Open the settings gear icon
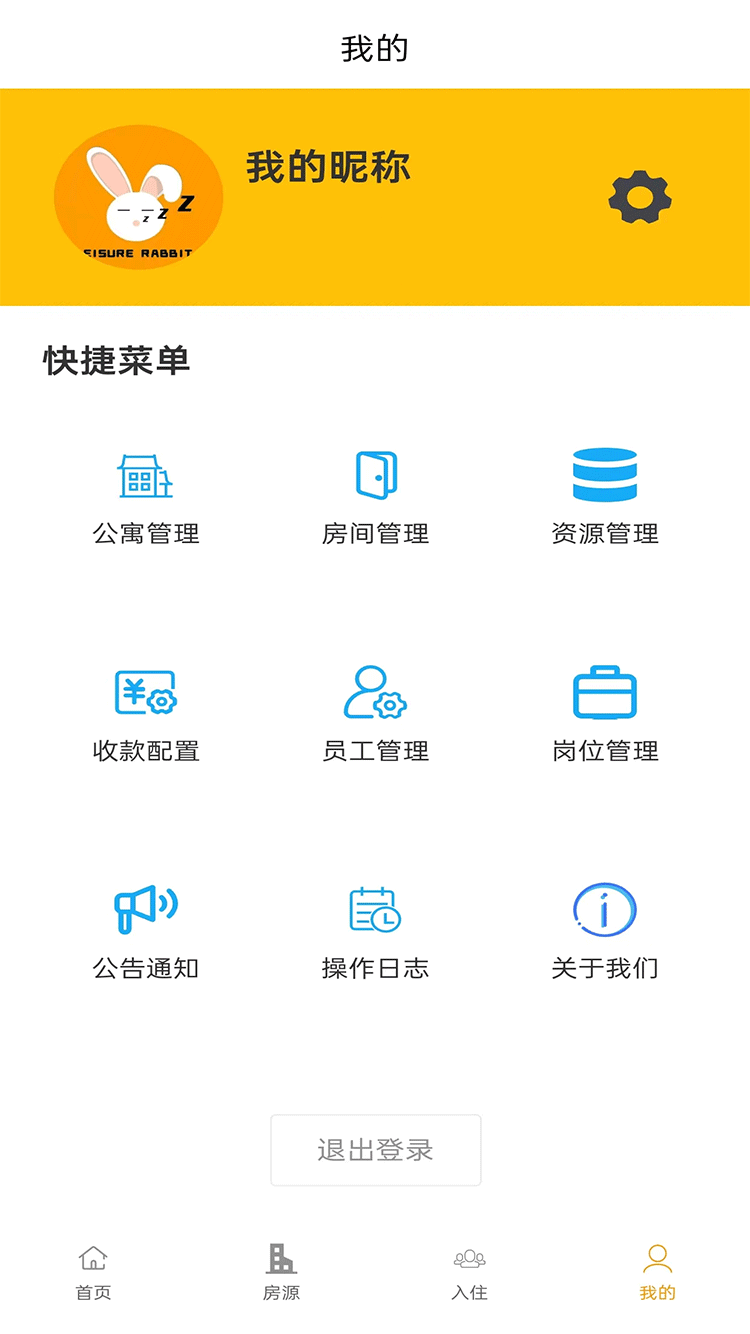Image resolution: width=750 pixels, height=1334 pixels. 639,195
